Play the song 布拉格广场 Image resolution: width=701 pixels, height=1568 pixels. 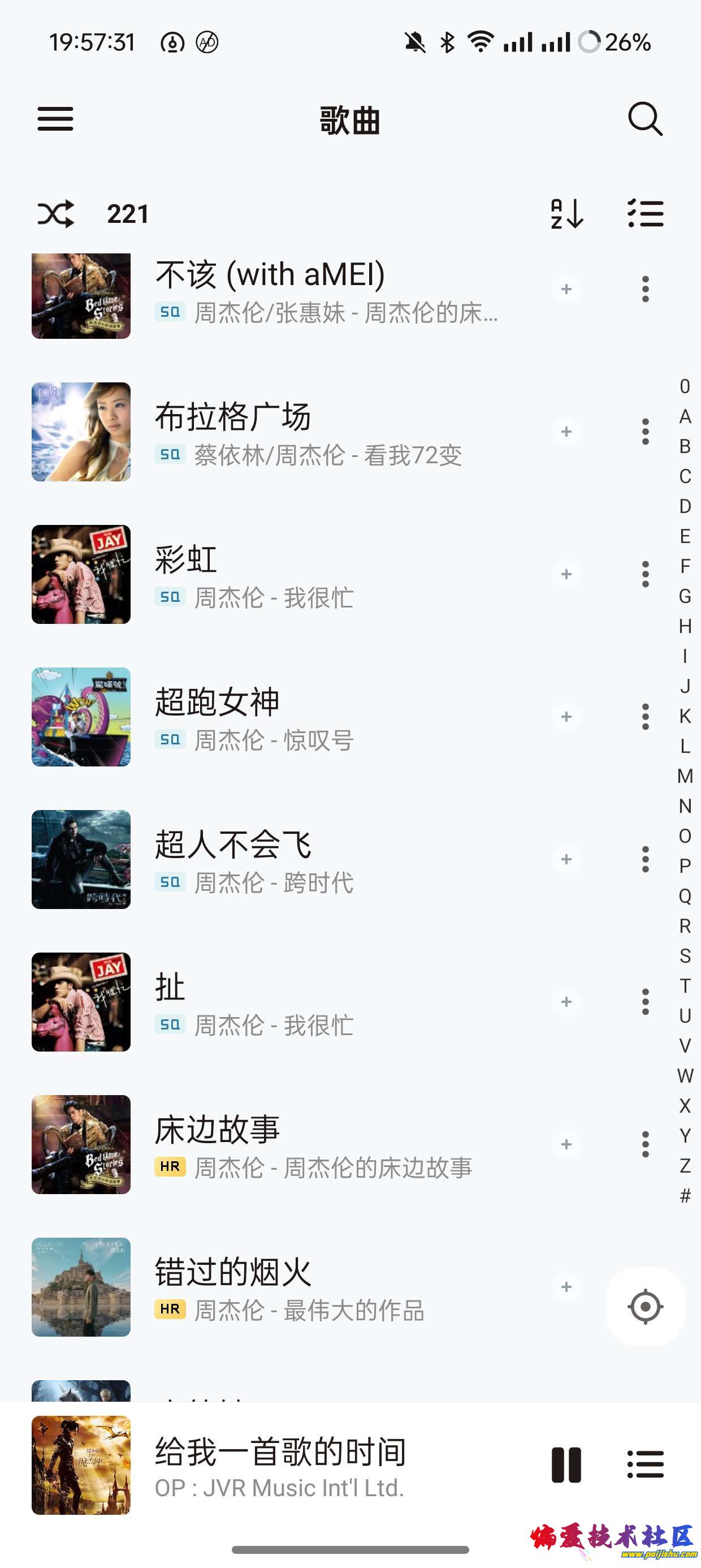click(304, 432)
